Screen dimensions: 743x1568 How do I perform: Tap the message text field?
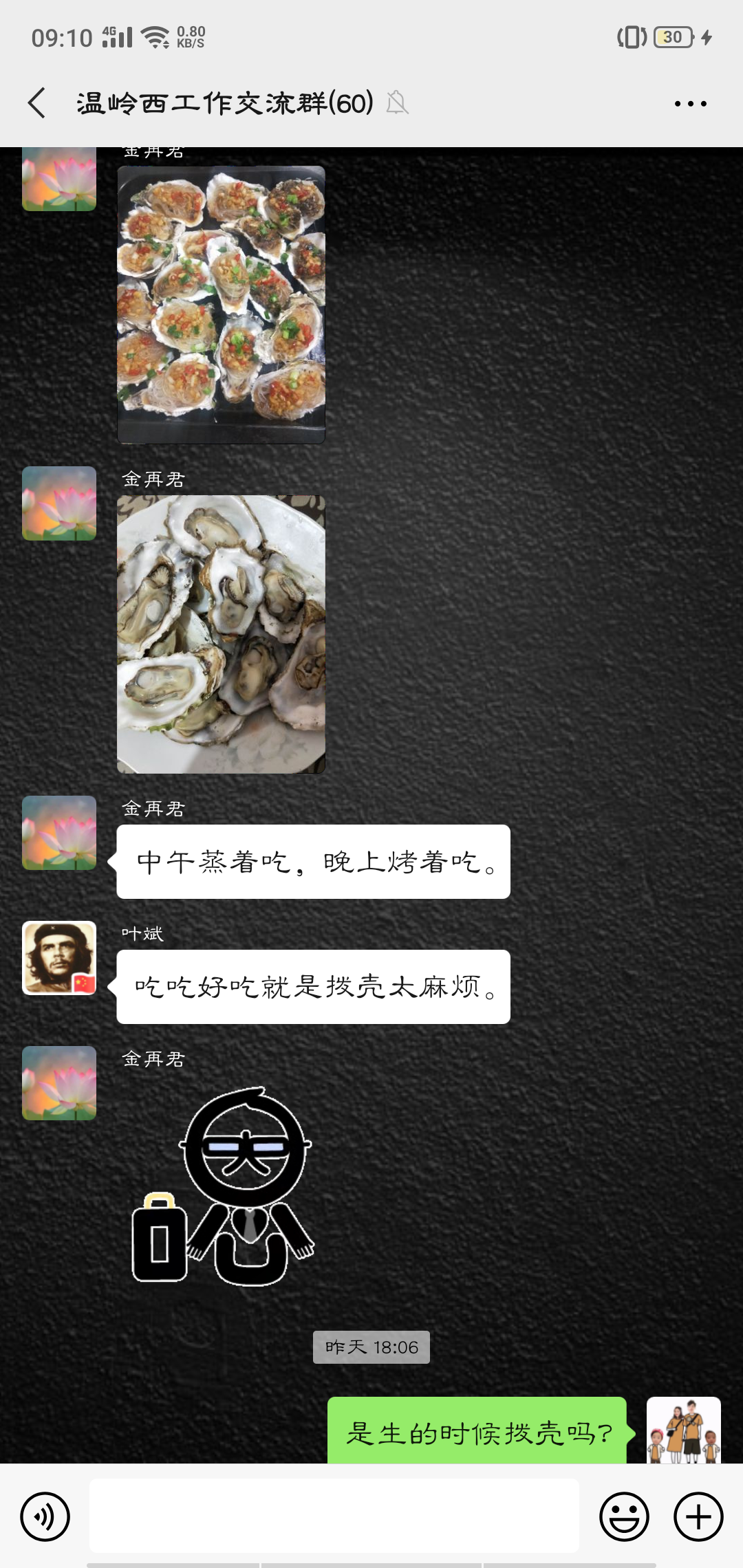[334, 1515]
